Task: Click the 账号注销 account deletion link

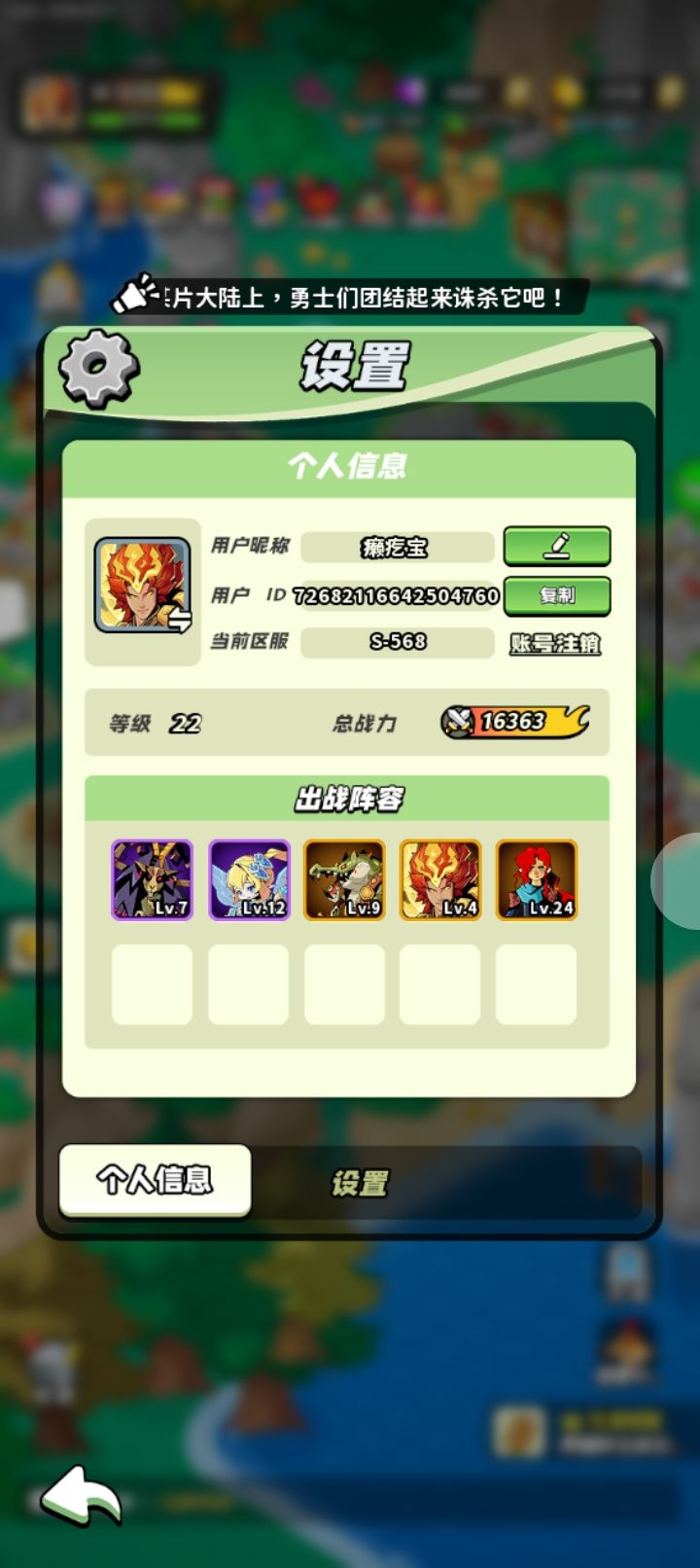Action: (553, 643)
